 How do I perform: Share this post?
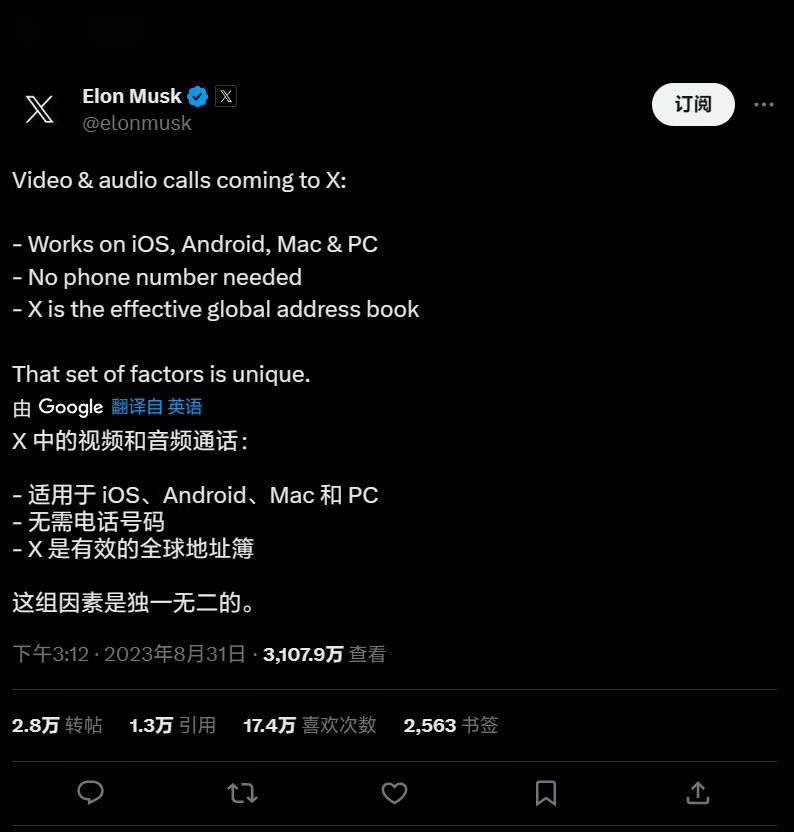tap(697, 793)
